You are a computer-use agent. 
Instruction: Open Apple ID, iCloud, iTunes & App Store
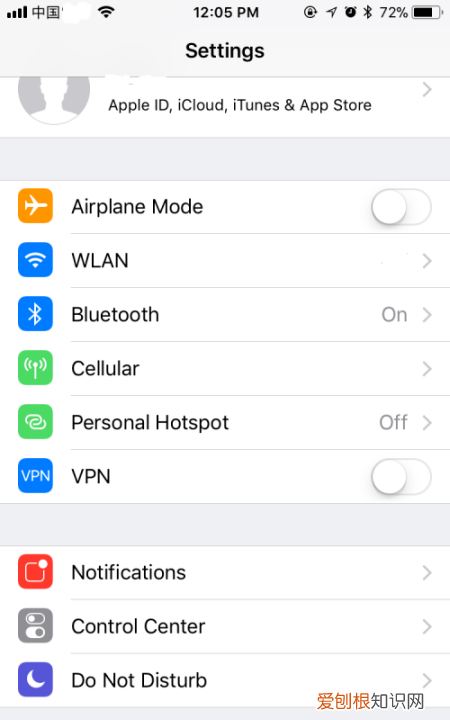coord(225,107)
